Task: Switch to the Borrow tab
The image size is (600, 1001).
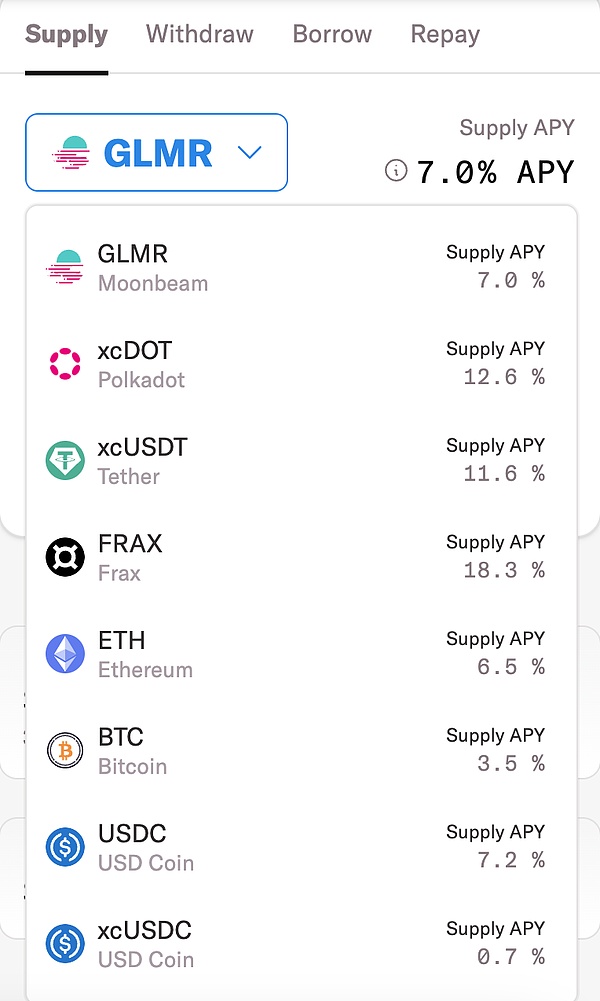Action: [332, 34]
